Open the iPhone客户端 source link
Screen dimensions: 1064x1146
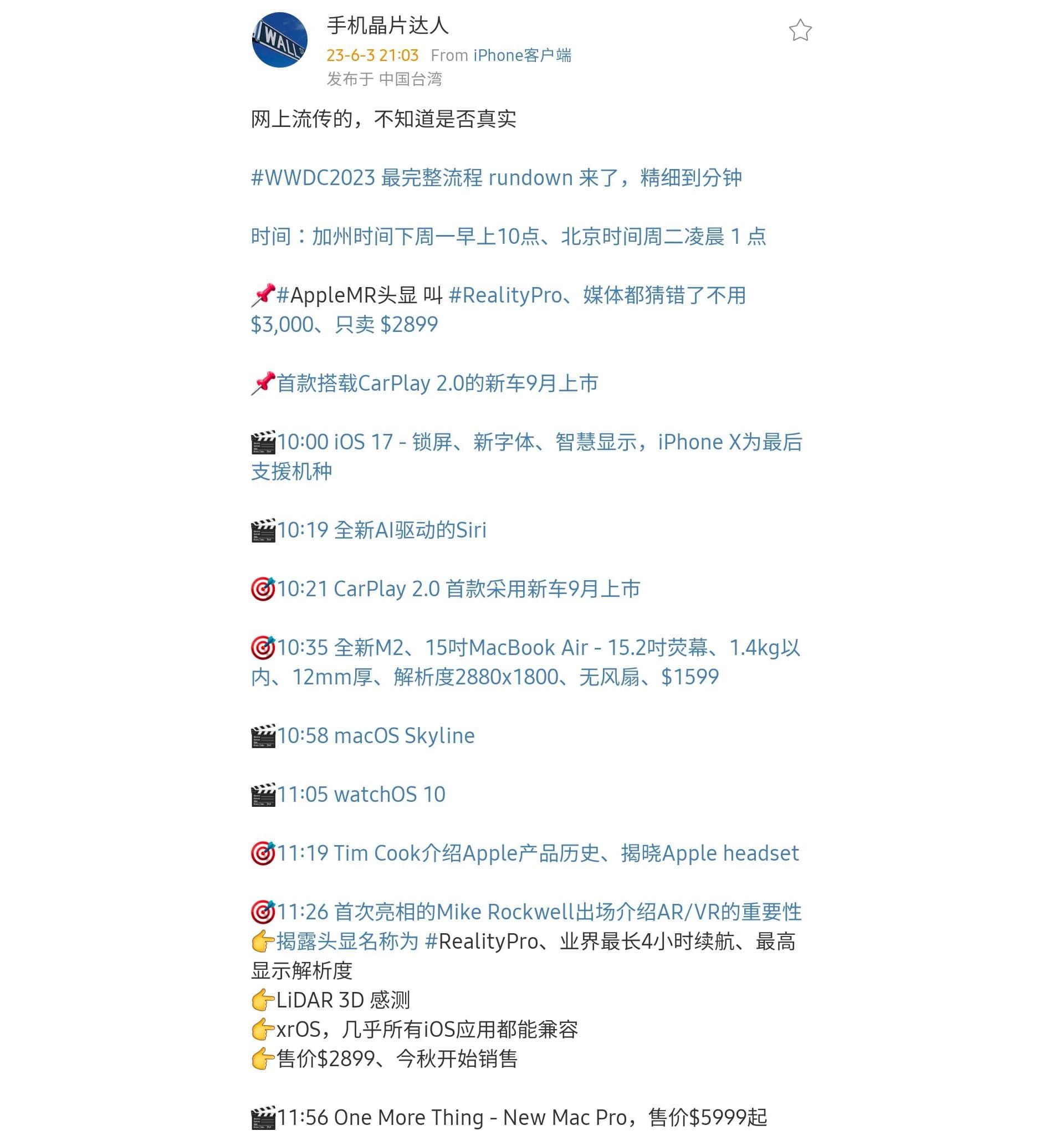521,55
